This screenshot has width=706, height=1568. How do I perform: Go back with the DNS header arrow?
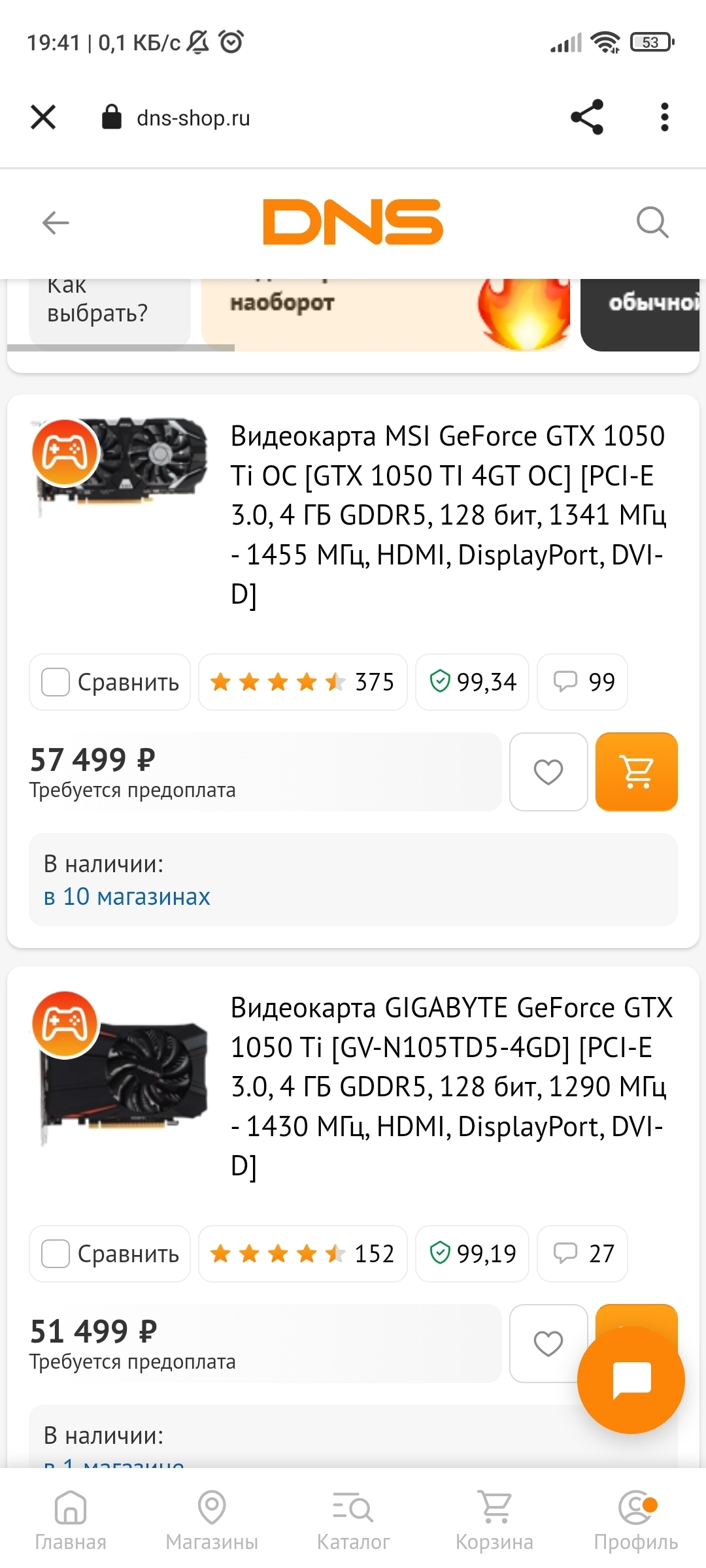(56, 223)
